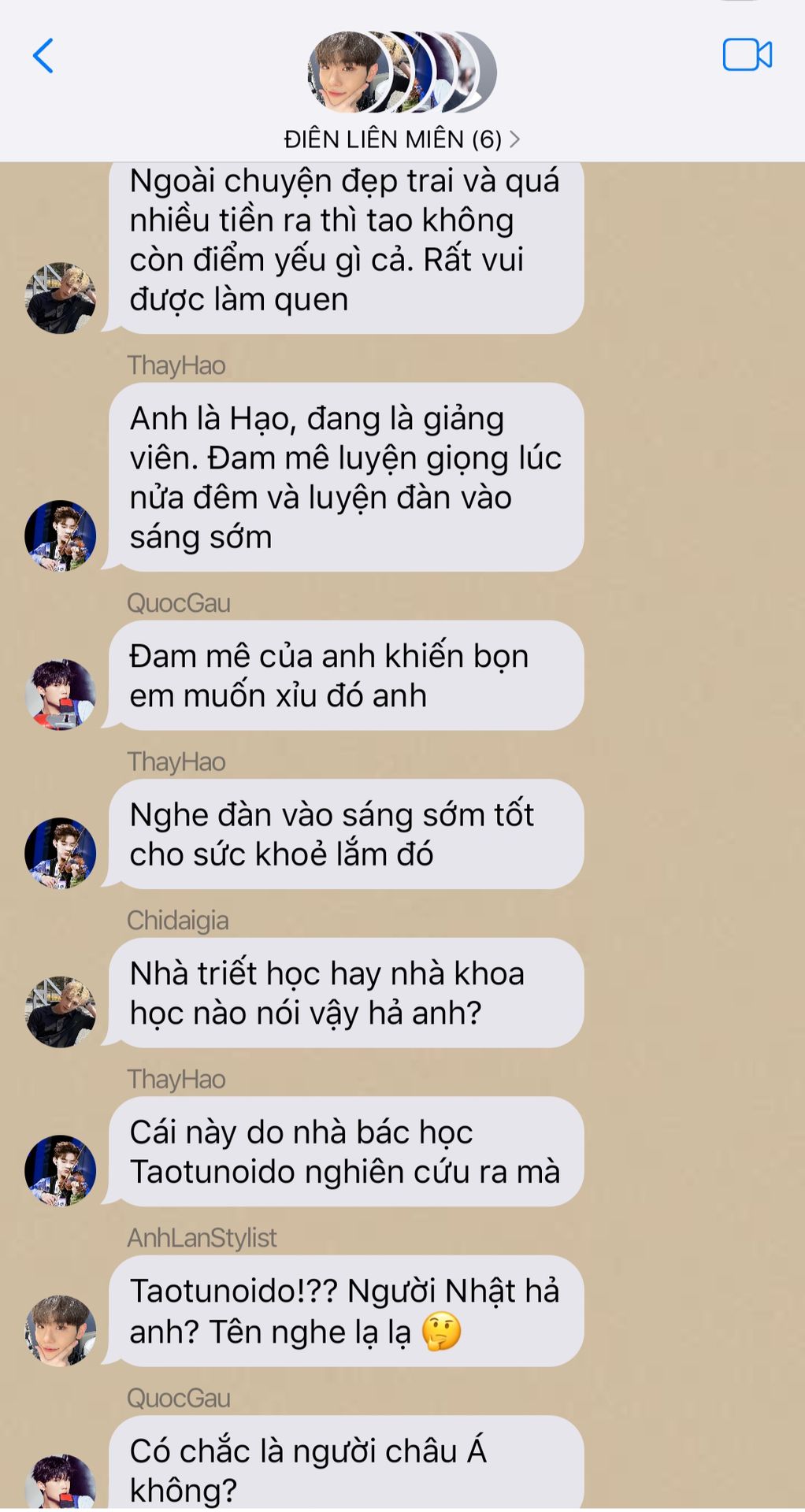
Task: Go back to the conversations list
Action: pyautogui.click(x=43, y=56)
